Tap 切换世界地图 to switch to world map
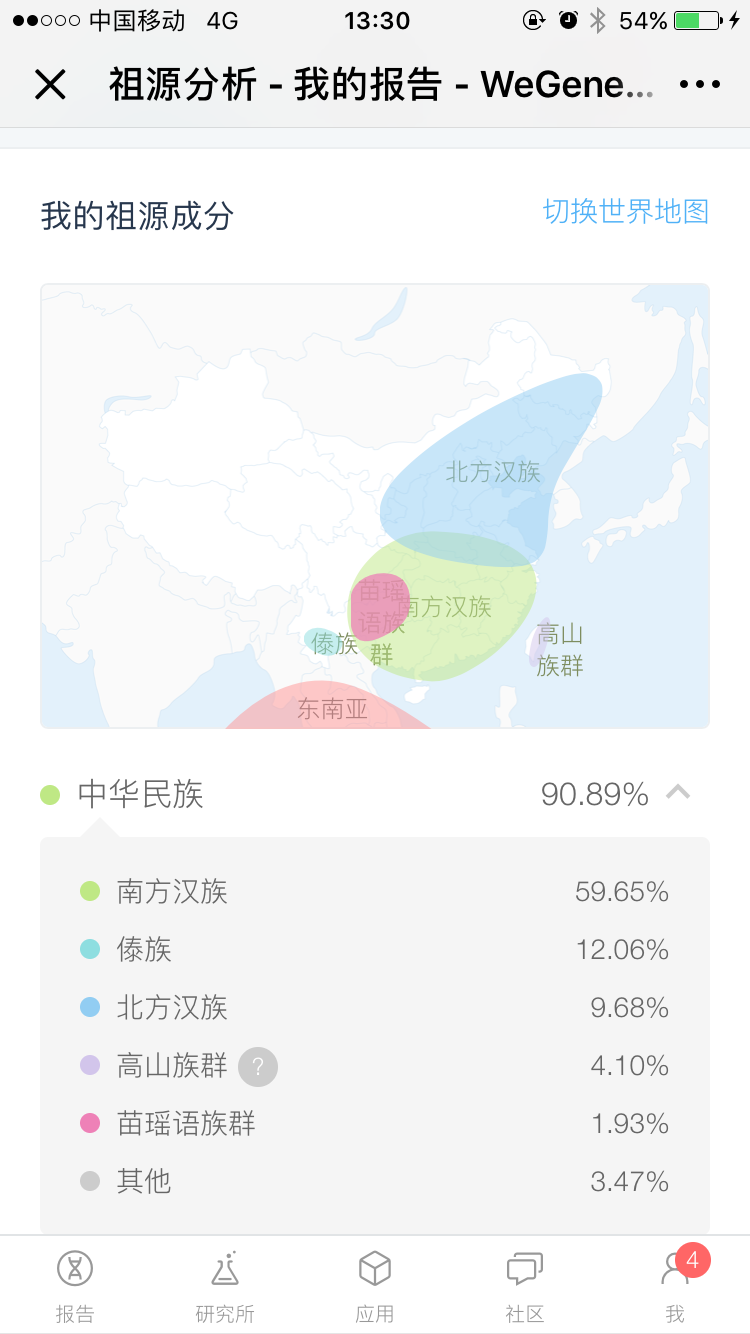 (x=626, y=212)
